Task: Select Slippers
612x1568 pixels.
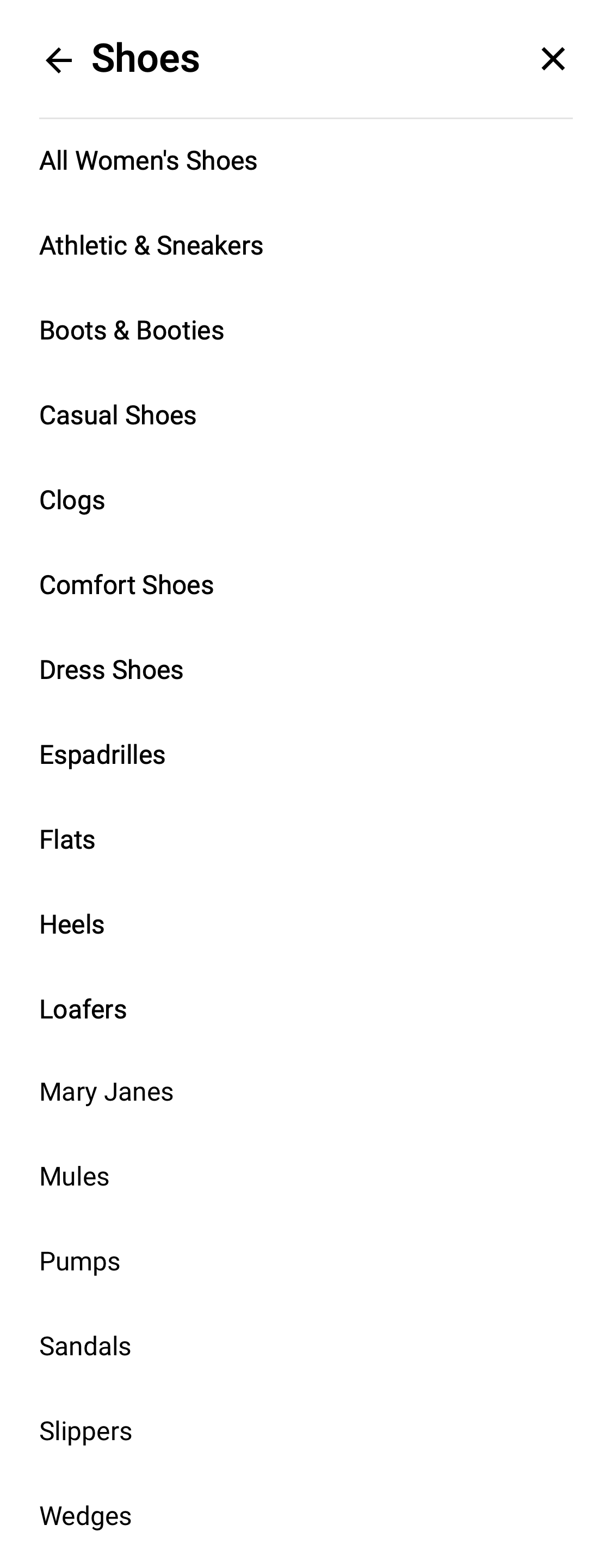Action: [85, 1430]
